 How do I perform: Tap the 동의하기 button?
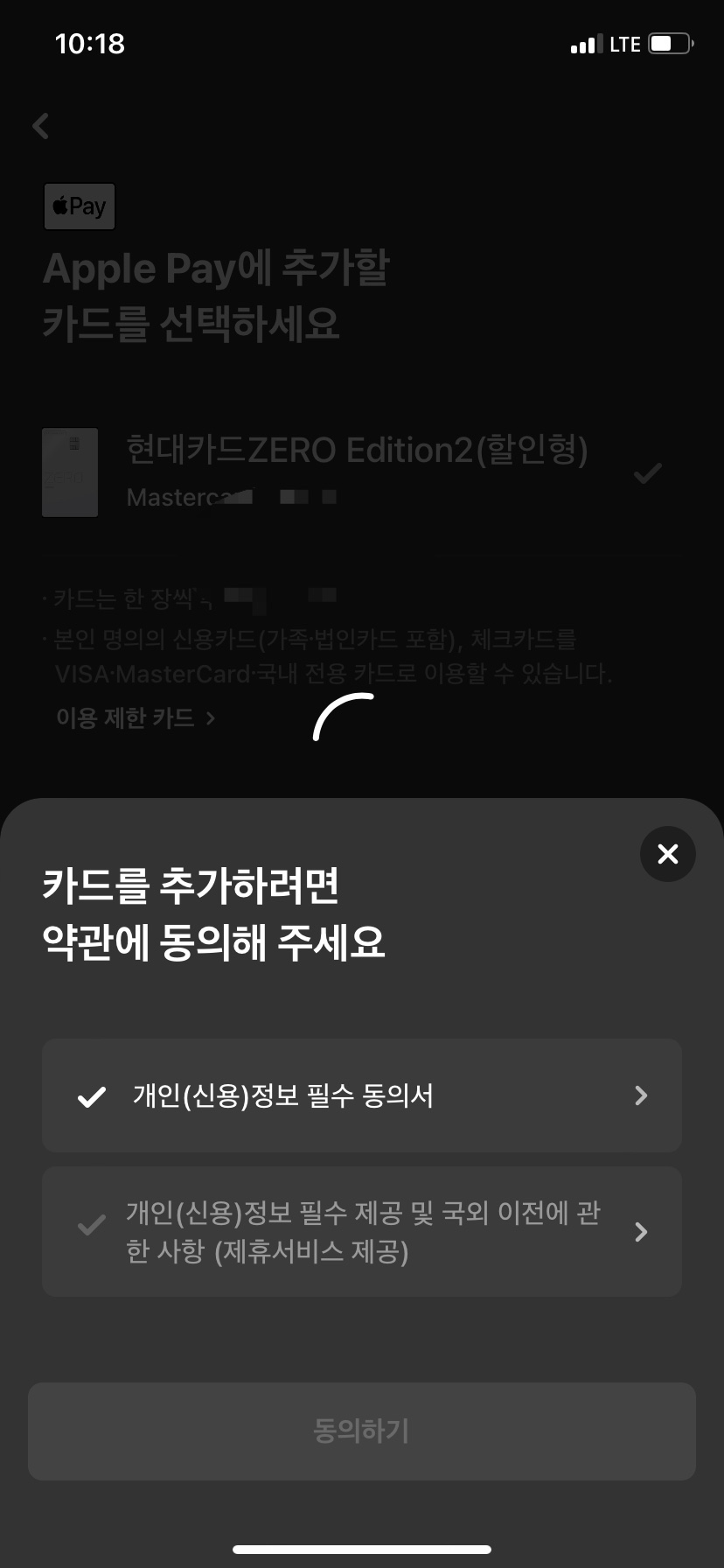361,1431
